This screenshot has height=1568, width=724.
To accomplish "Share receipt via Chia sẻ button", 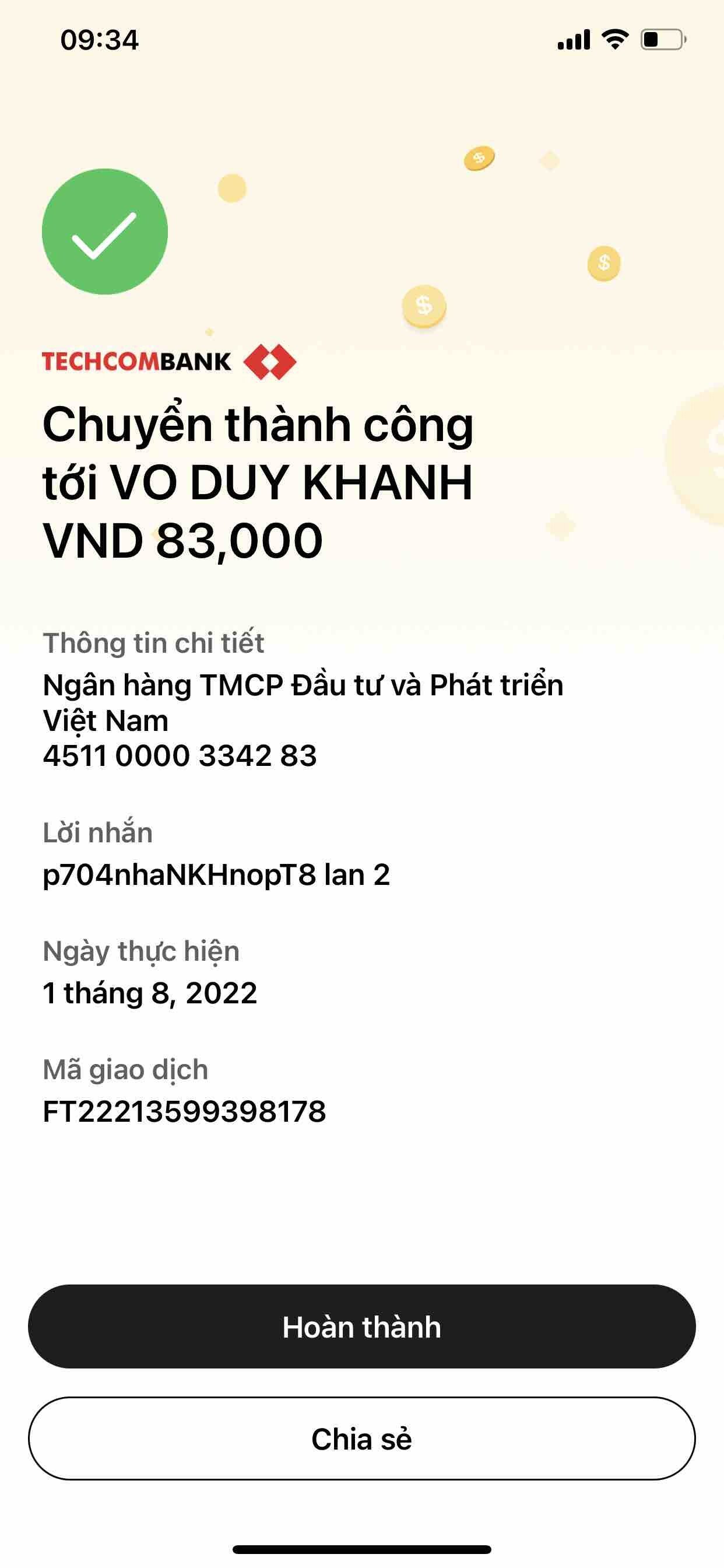I will (361, 1438).
